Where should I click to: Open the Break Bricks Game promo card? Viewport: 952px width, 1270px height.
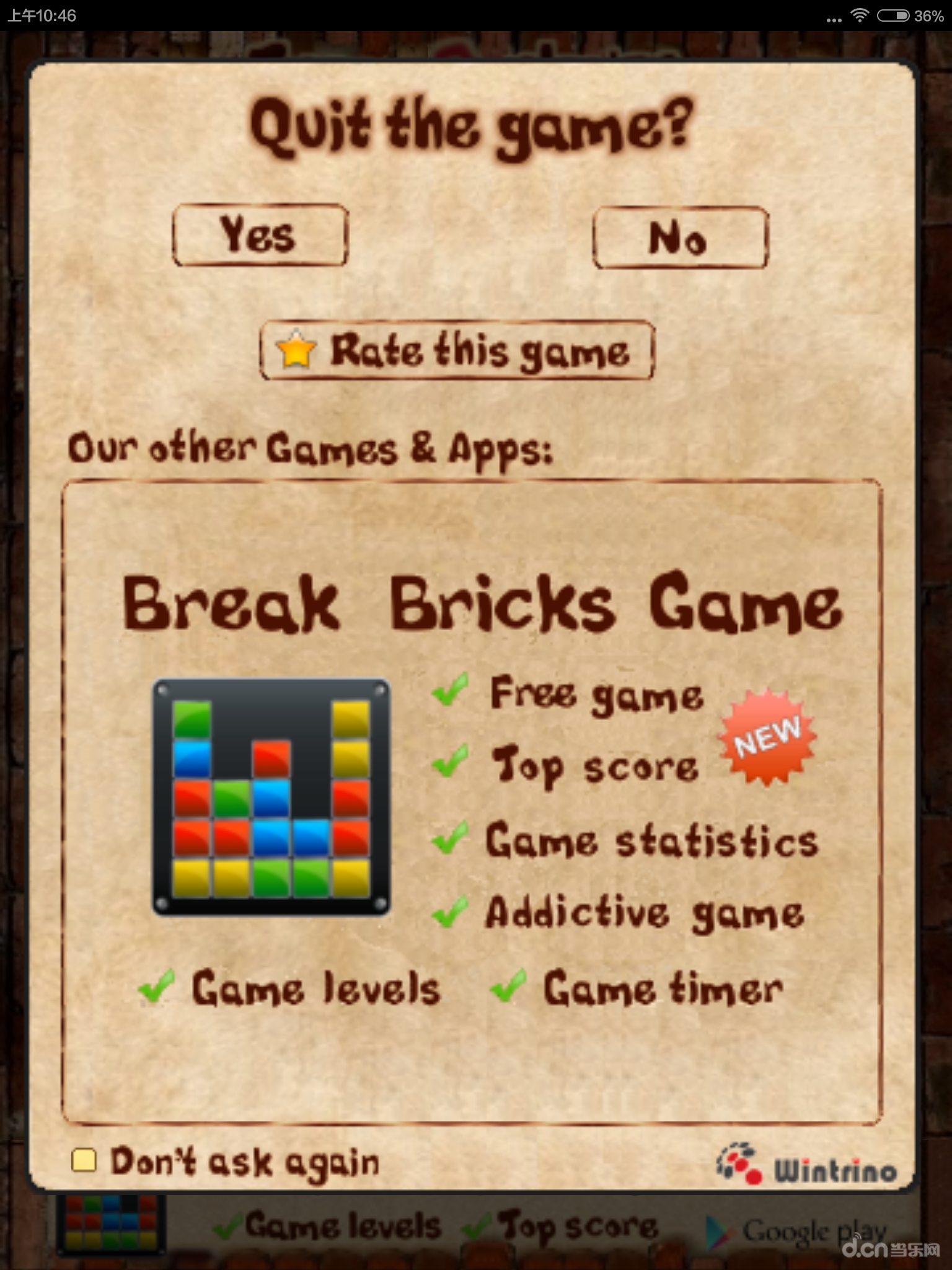point(471,801)
